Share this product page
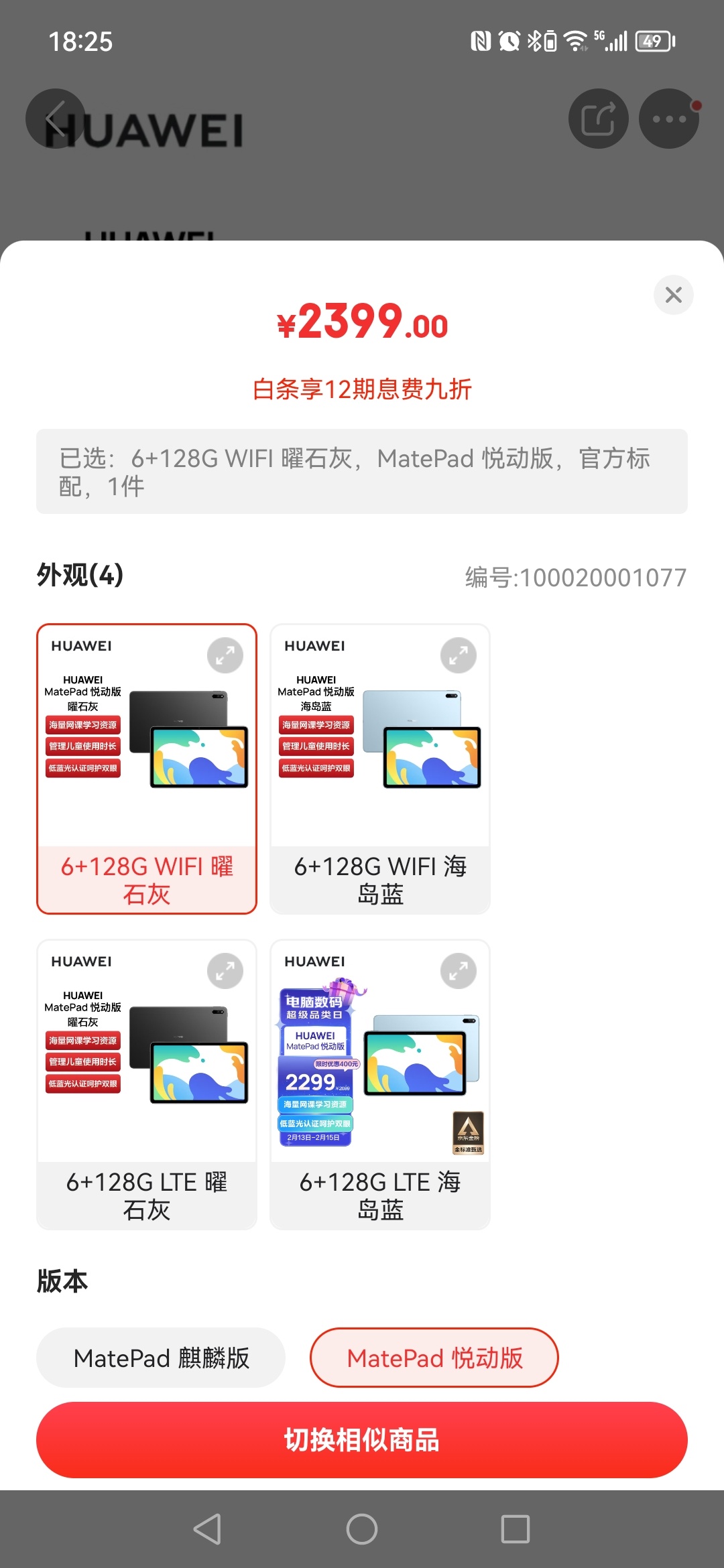724x1568 pixels. click(598, 119)
